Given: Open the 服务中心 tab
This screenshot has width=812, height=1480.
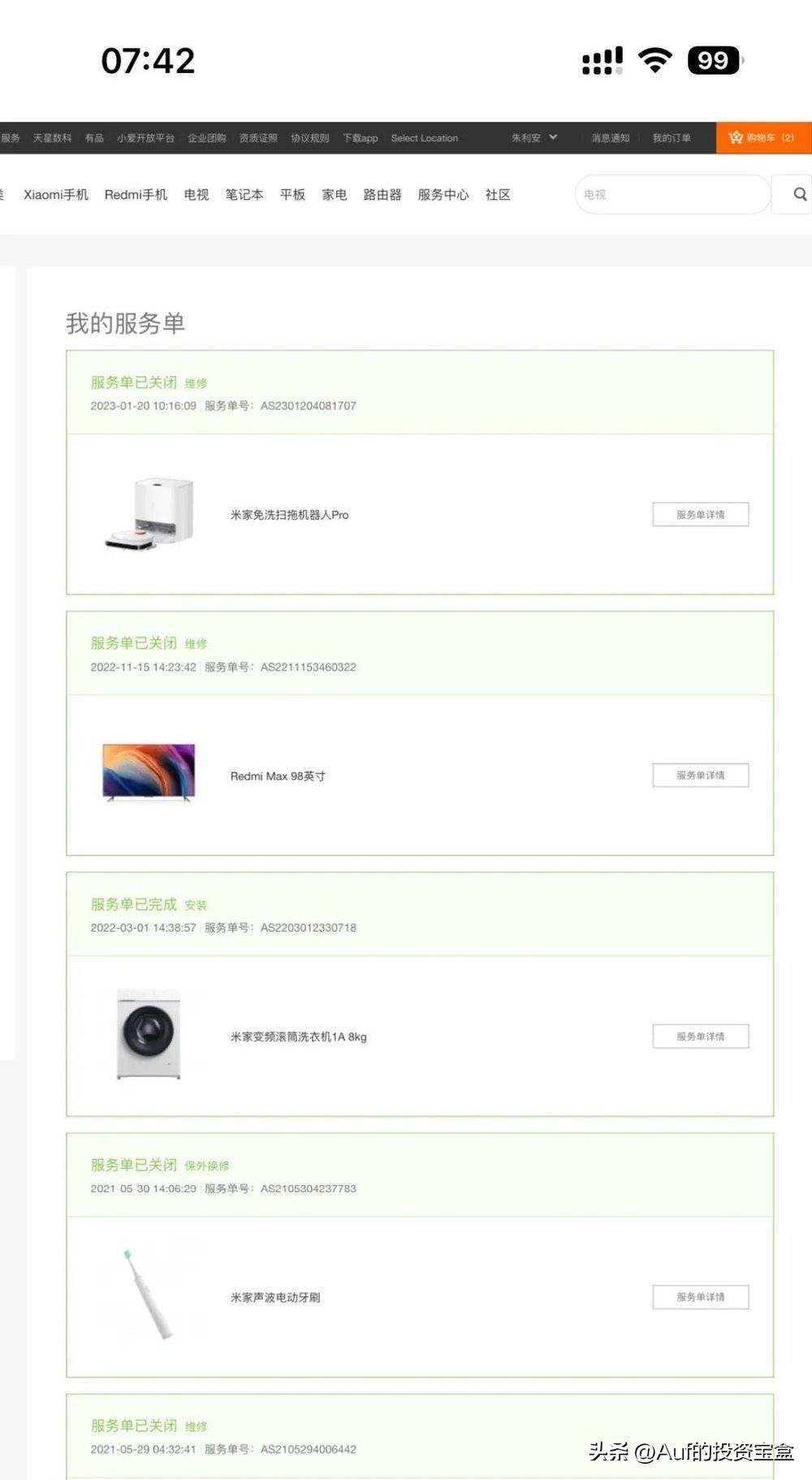Looking at the screenshot, I should (443, 194).
